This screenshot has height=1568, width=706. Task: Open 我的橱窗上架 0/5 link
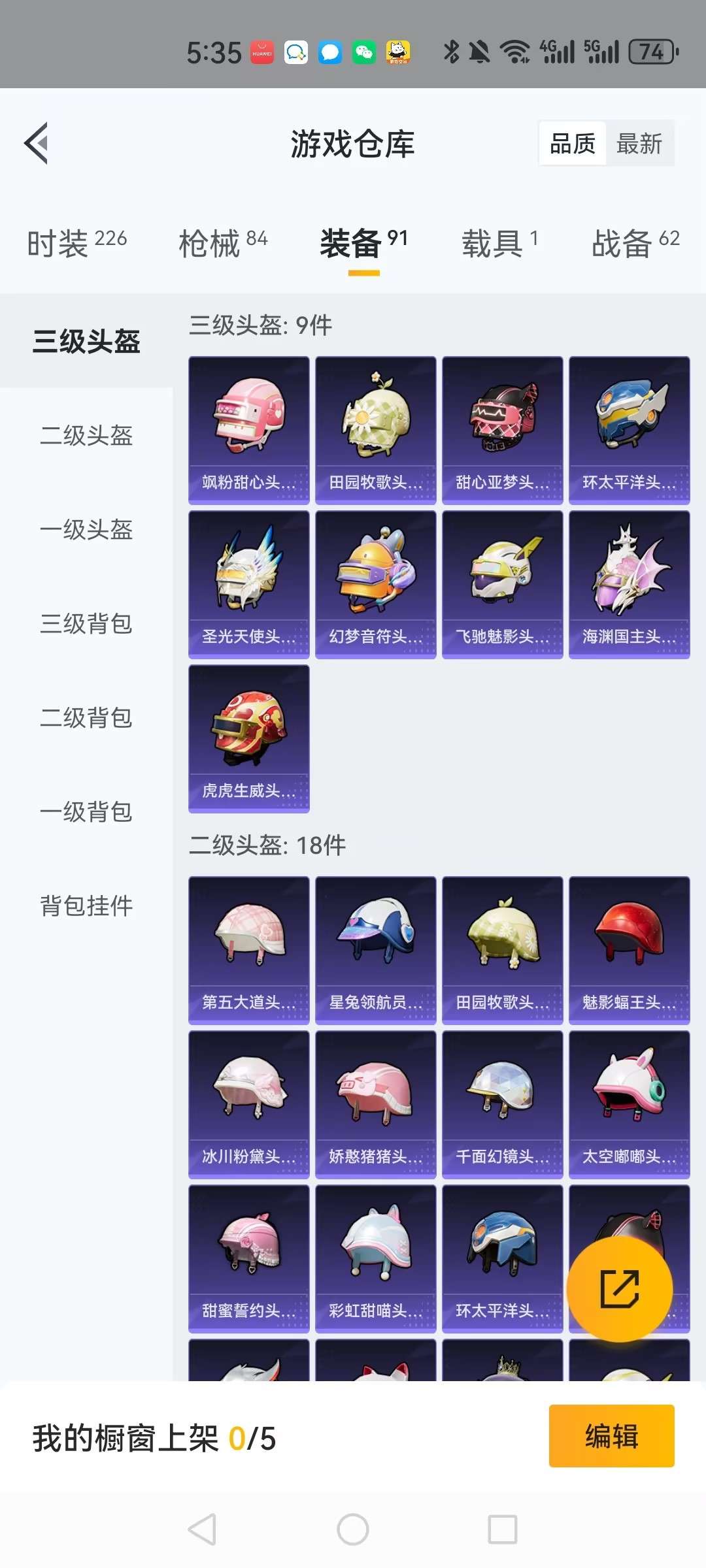pos(154,1437)
